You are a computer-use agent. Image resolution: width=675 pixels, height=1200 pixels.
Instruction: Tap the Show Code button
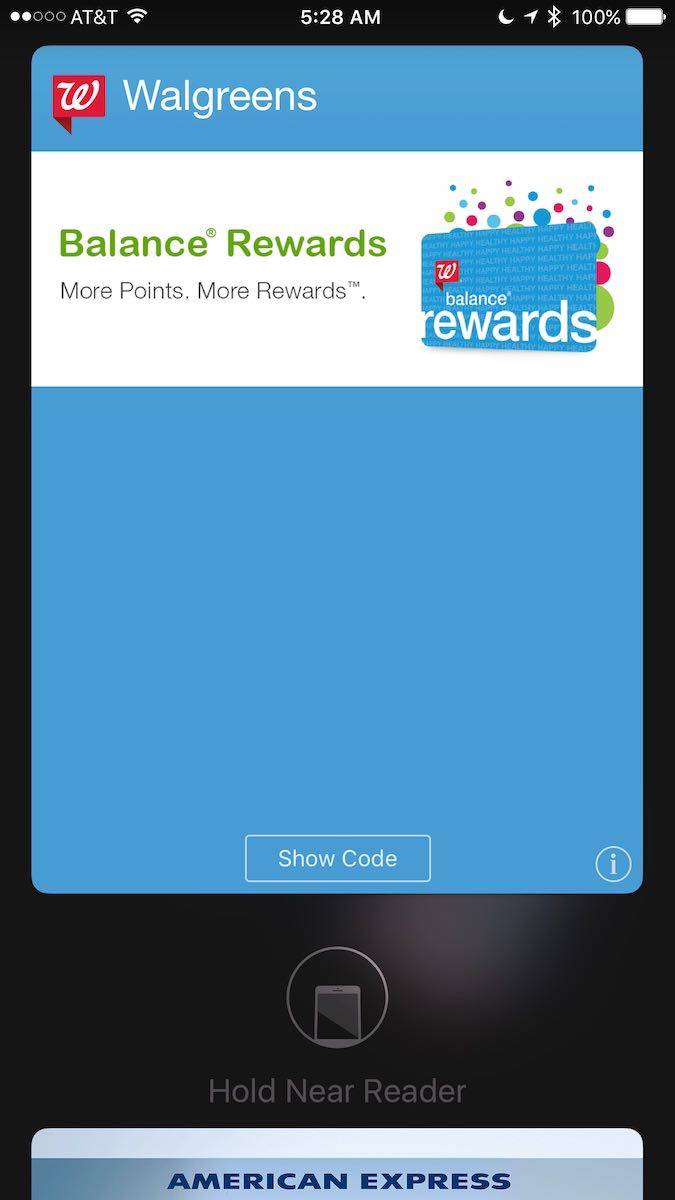pyautogui.click(x=337, y=858)
